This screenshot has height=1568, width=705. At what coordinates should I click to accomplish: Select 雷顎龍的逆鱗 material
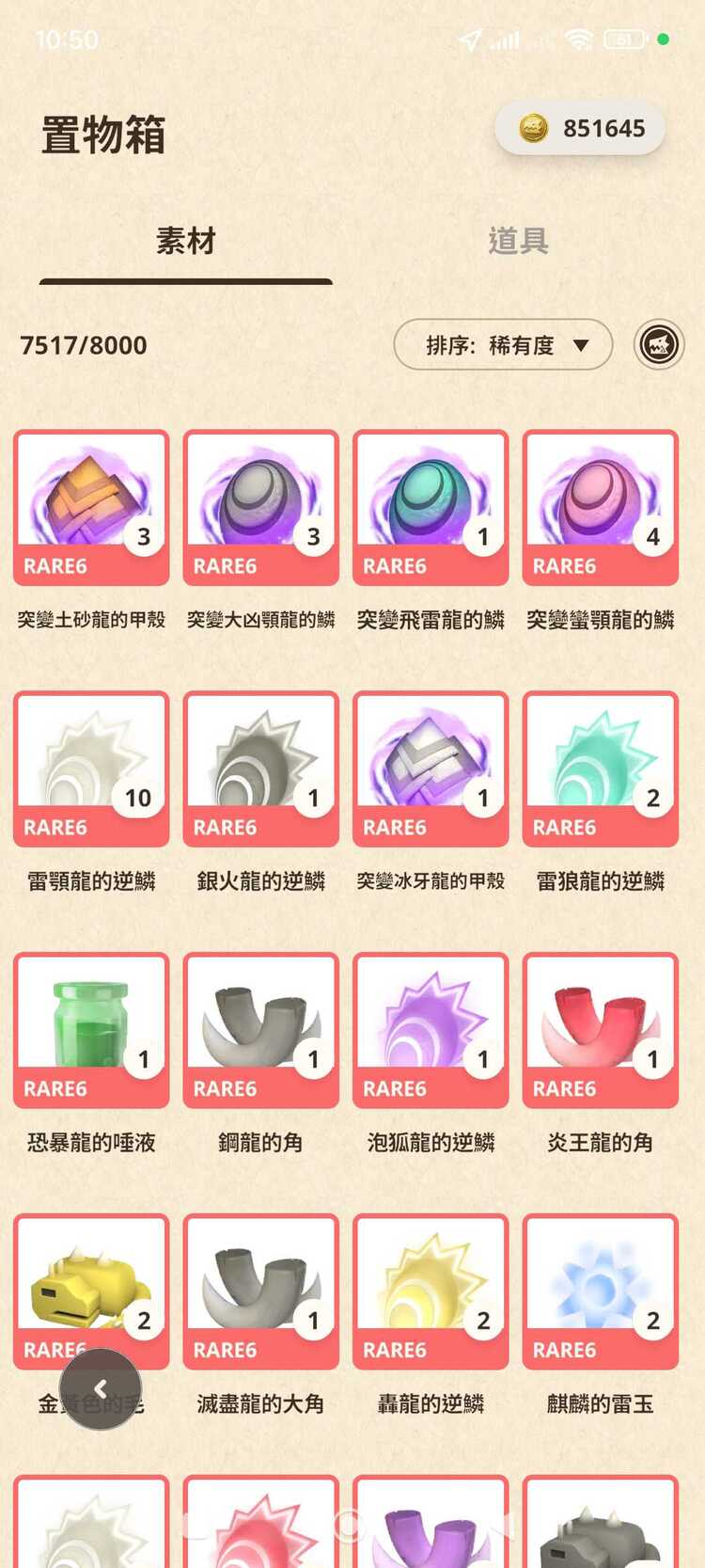pyautogui.click(x=91, y=769)
